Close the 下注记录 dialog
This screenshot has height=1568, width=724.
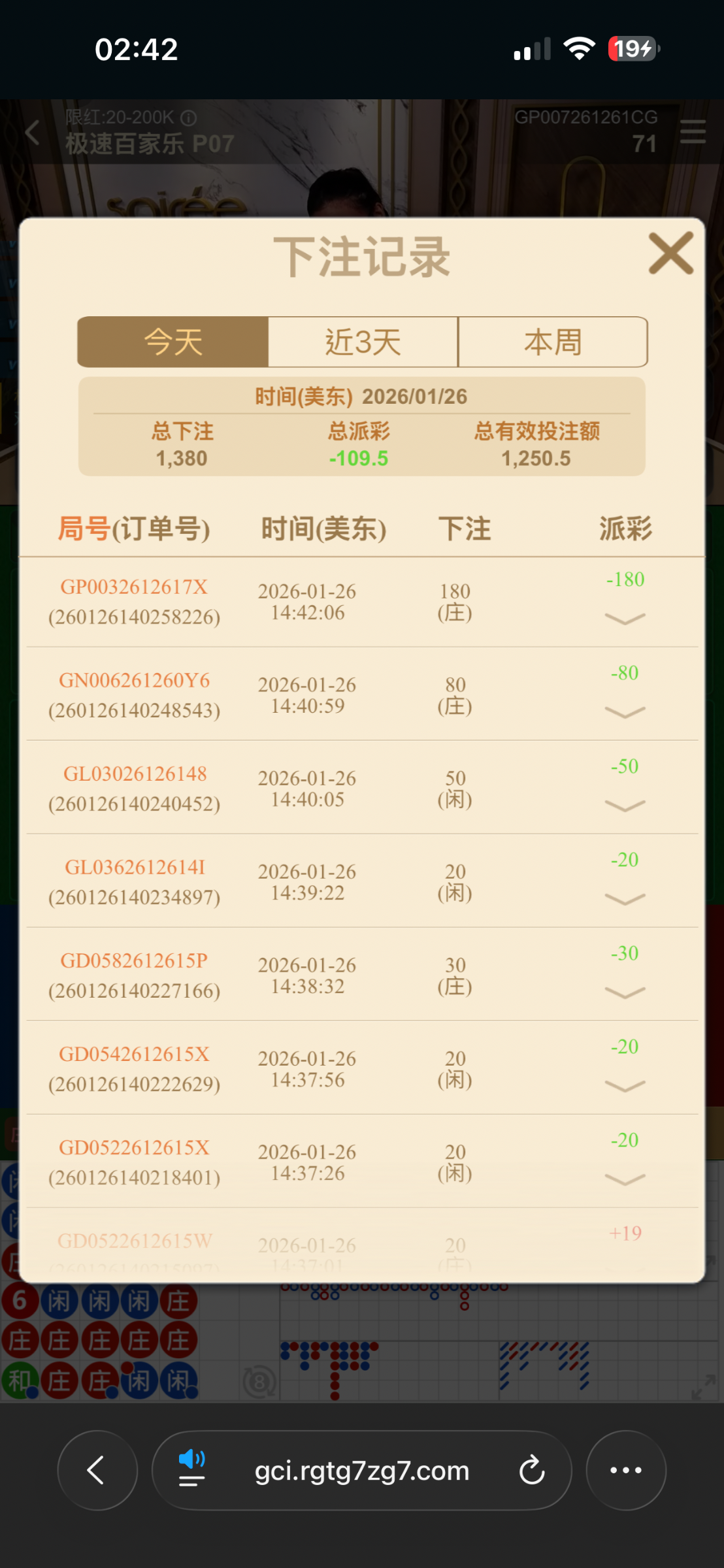point(670,253)
